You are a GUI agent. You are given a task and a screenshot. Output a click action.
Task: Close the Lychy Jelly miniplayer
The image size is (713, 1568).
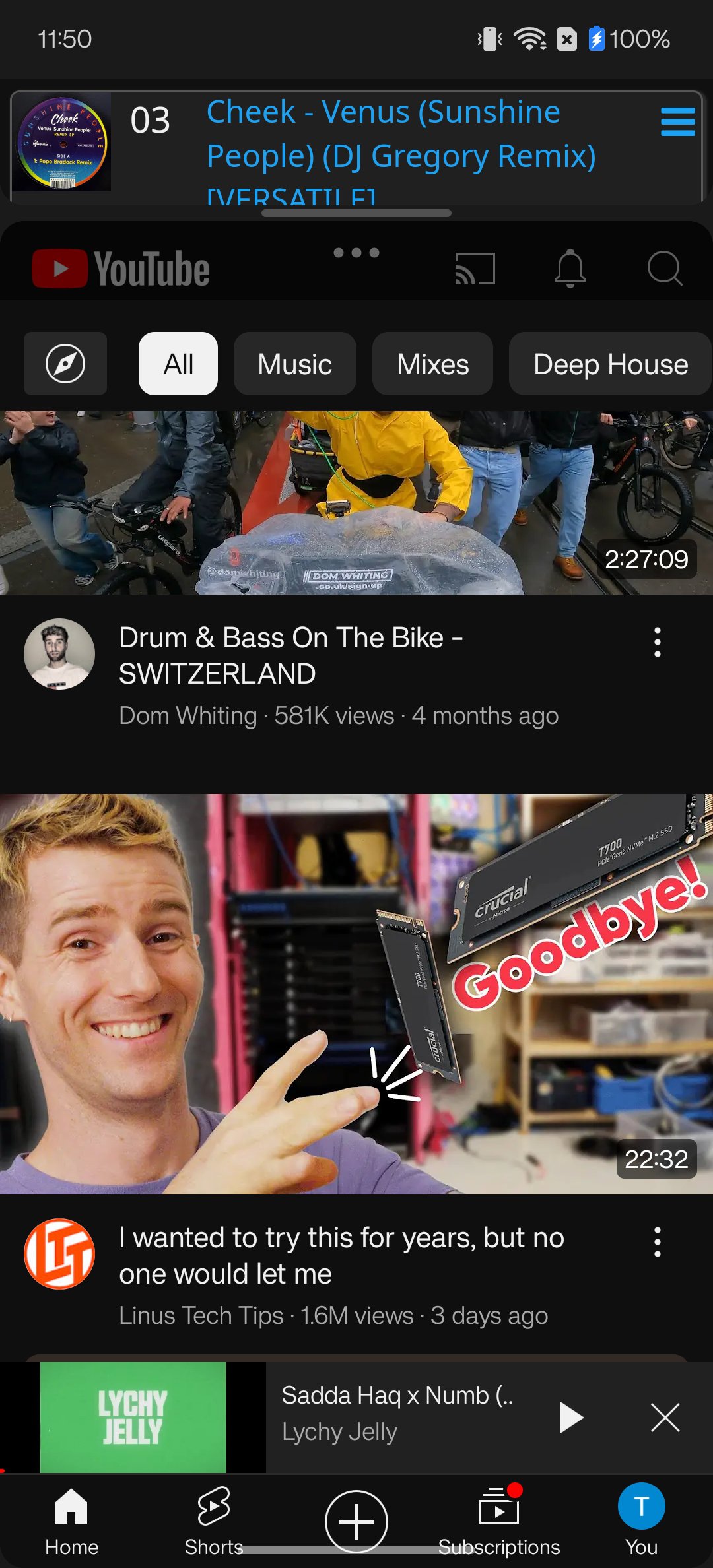pyautogui.click(x=665, y=1418)
